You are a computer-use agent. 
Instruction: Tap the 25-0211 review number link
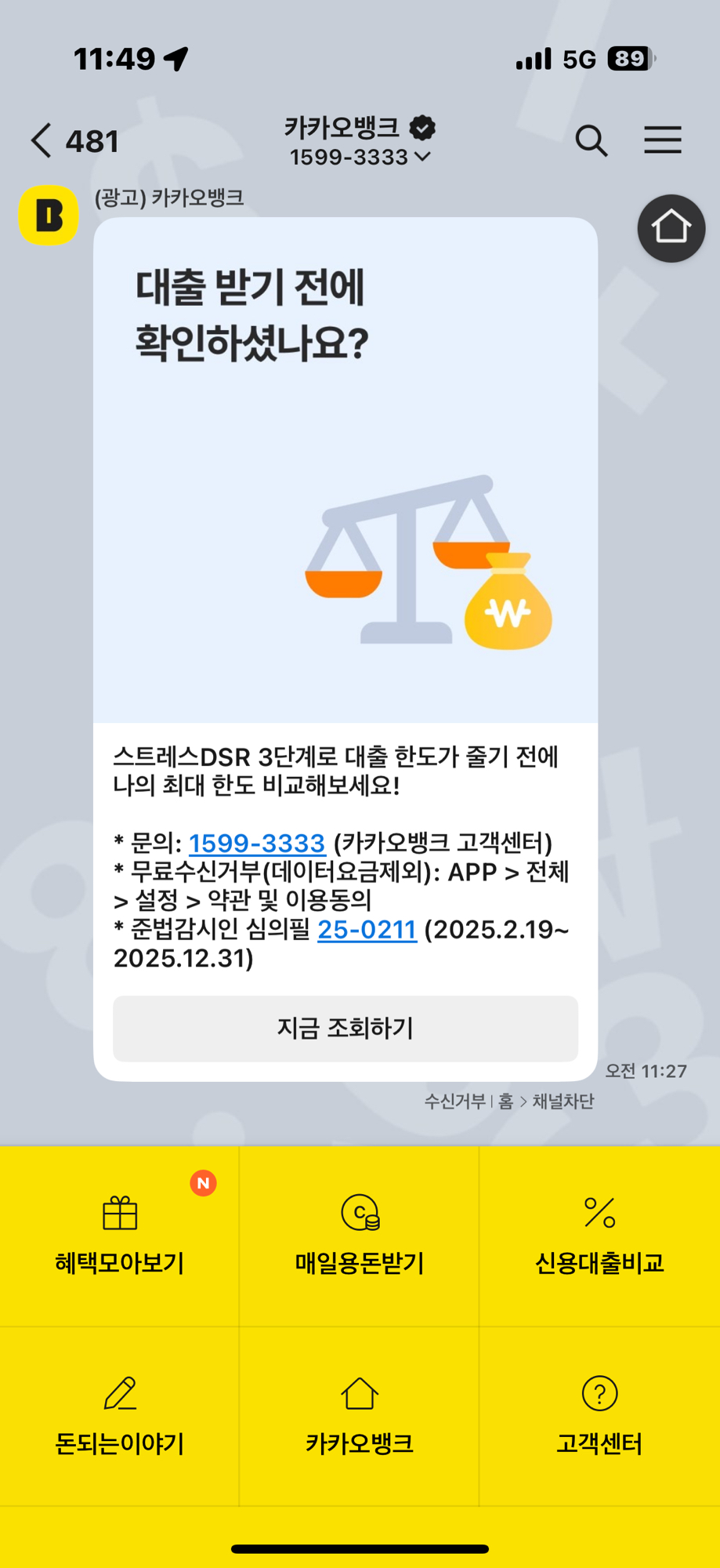pyautogui.click(x=367, y=930)
